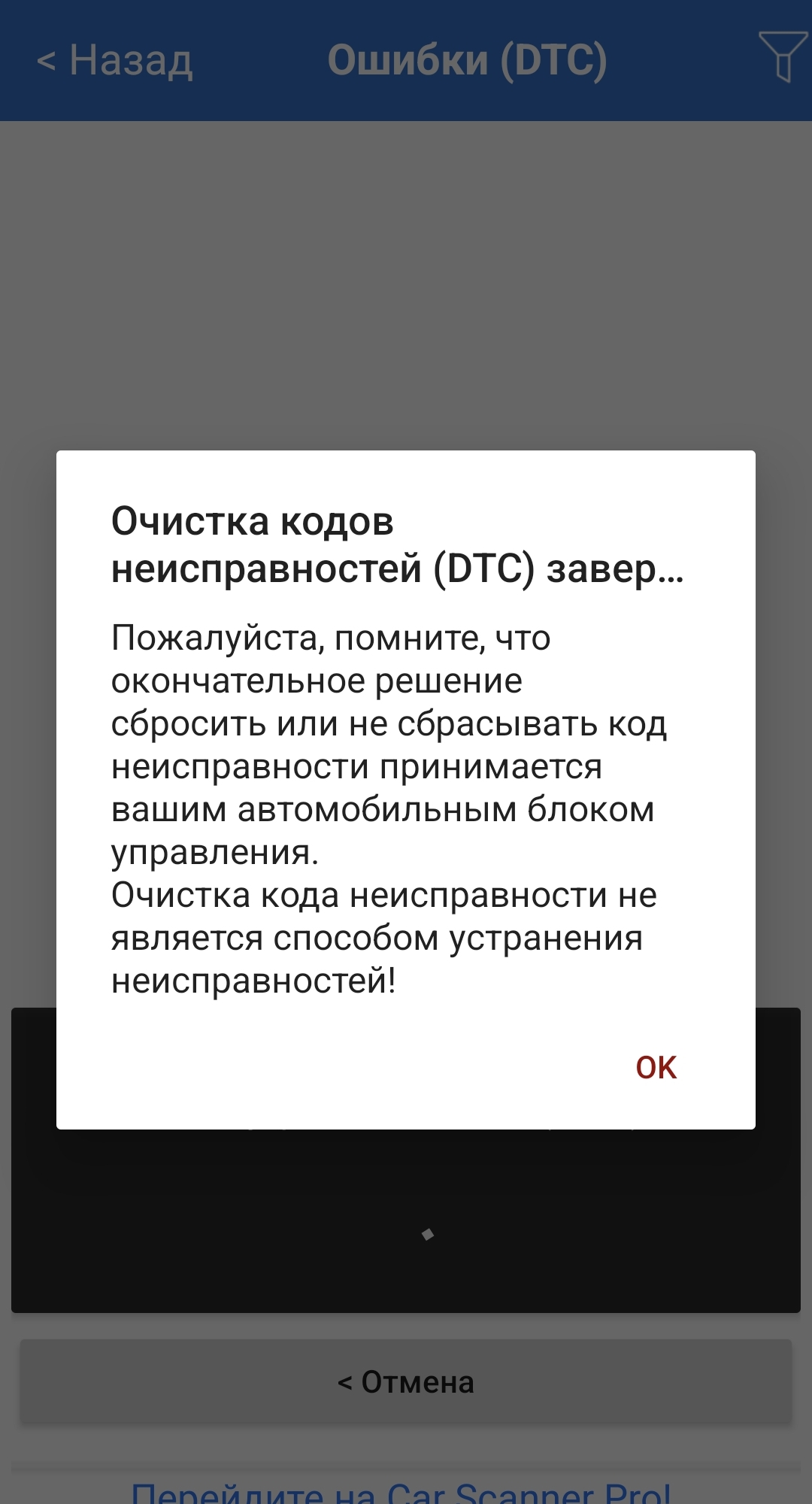Open the Car Scanner Pro link
The image size is (812, 1504).
tap(401, 1492)
